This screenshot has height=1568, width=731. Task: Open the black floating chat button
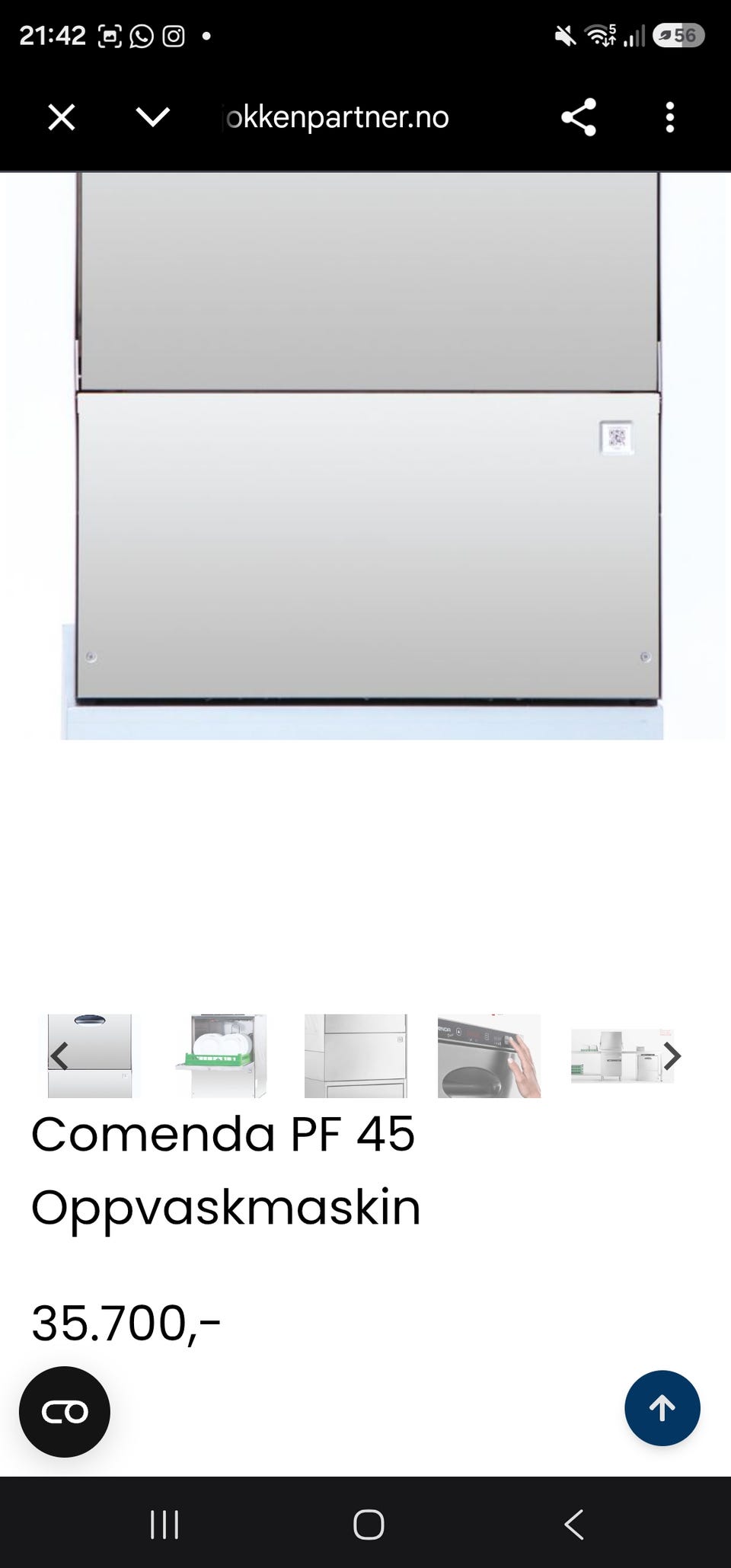[65, 1412]
